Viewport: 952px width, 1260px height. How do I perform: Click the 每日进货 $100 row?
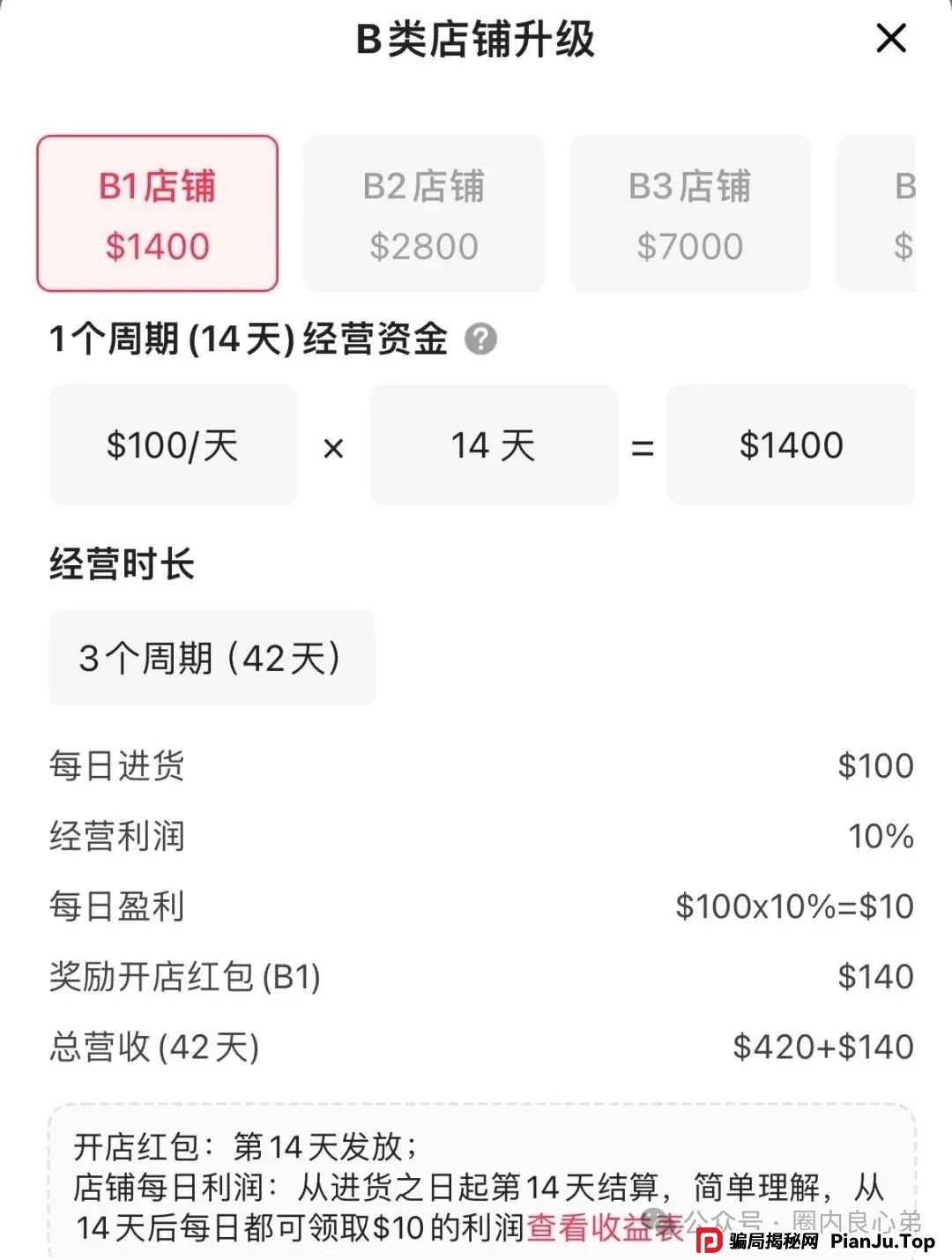pos(476,766)
